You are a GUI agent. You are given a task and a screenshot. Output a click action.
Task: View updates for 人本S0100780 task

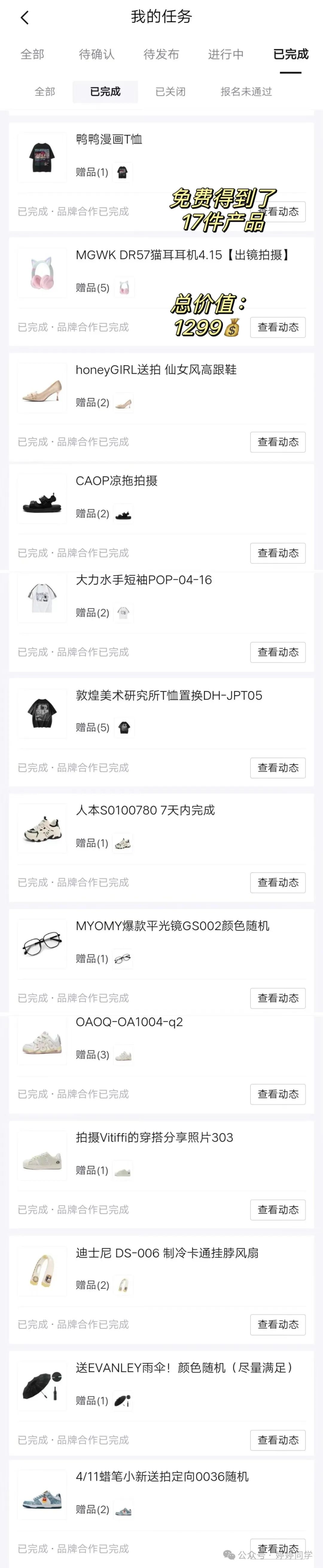click(278, 882)
